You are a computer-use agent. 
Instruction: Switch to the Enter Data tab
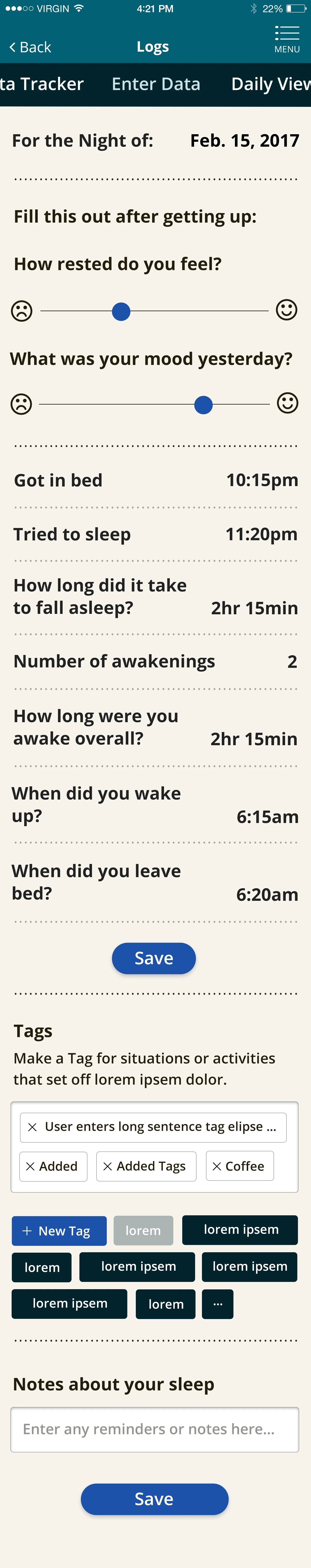[156, 84]
